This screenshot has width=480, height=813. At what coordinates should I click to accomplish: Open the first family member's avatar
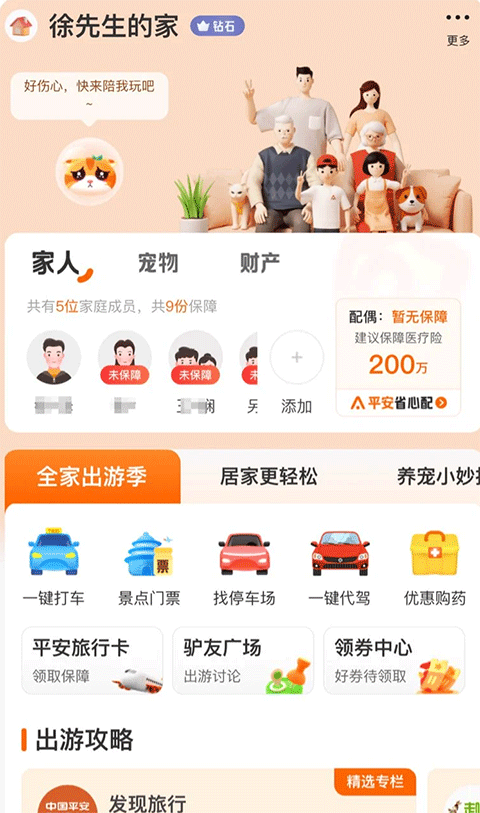coord(54,357)
